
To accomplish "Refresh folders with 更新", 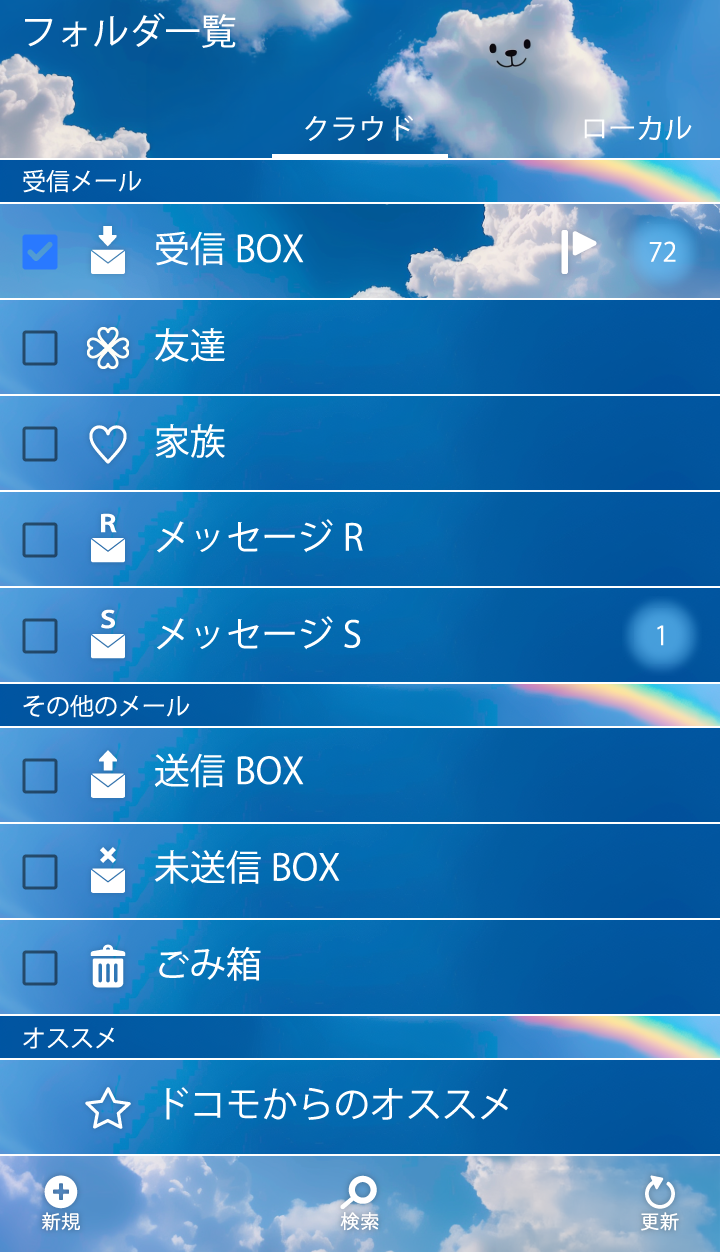I will [x=660, y=1203].
